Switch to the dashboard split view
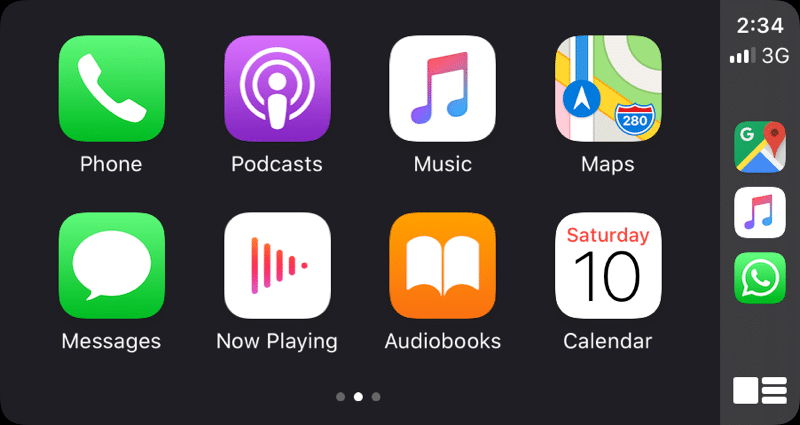 [760, 390]
